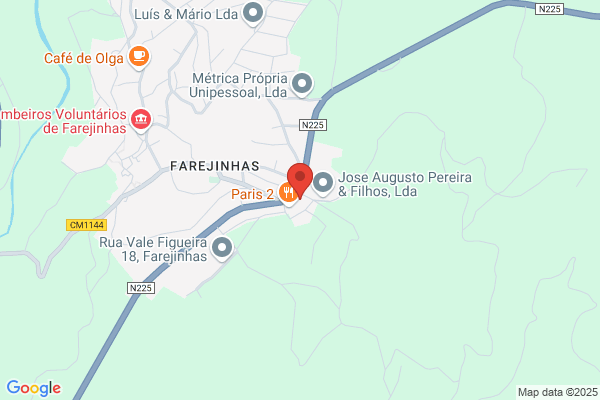
Task: Open the Luís & Mário Lda pin
Action: [253, 14]
